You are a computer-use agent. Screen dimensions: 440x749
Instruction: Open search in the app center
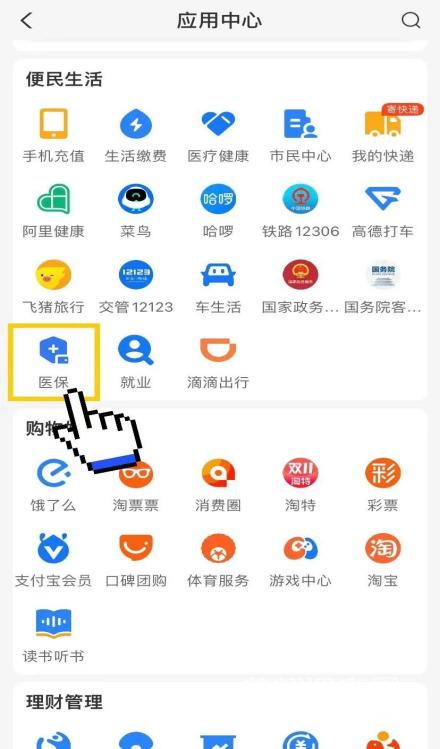point(411,21)
